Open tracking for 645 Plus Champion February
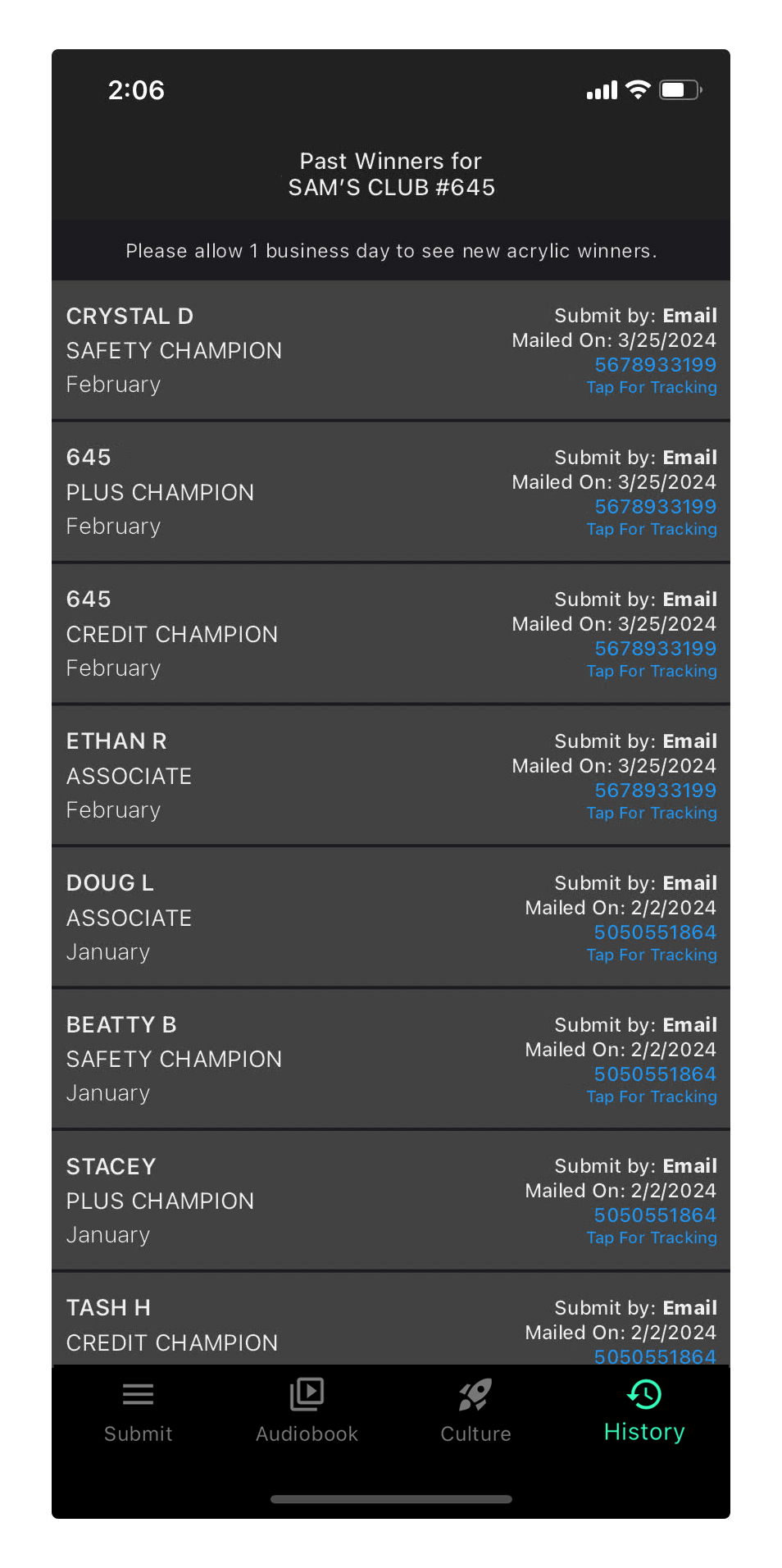 [652, 529]
